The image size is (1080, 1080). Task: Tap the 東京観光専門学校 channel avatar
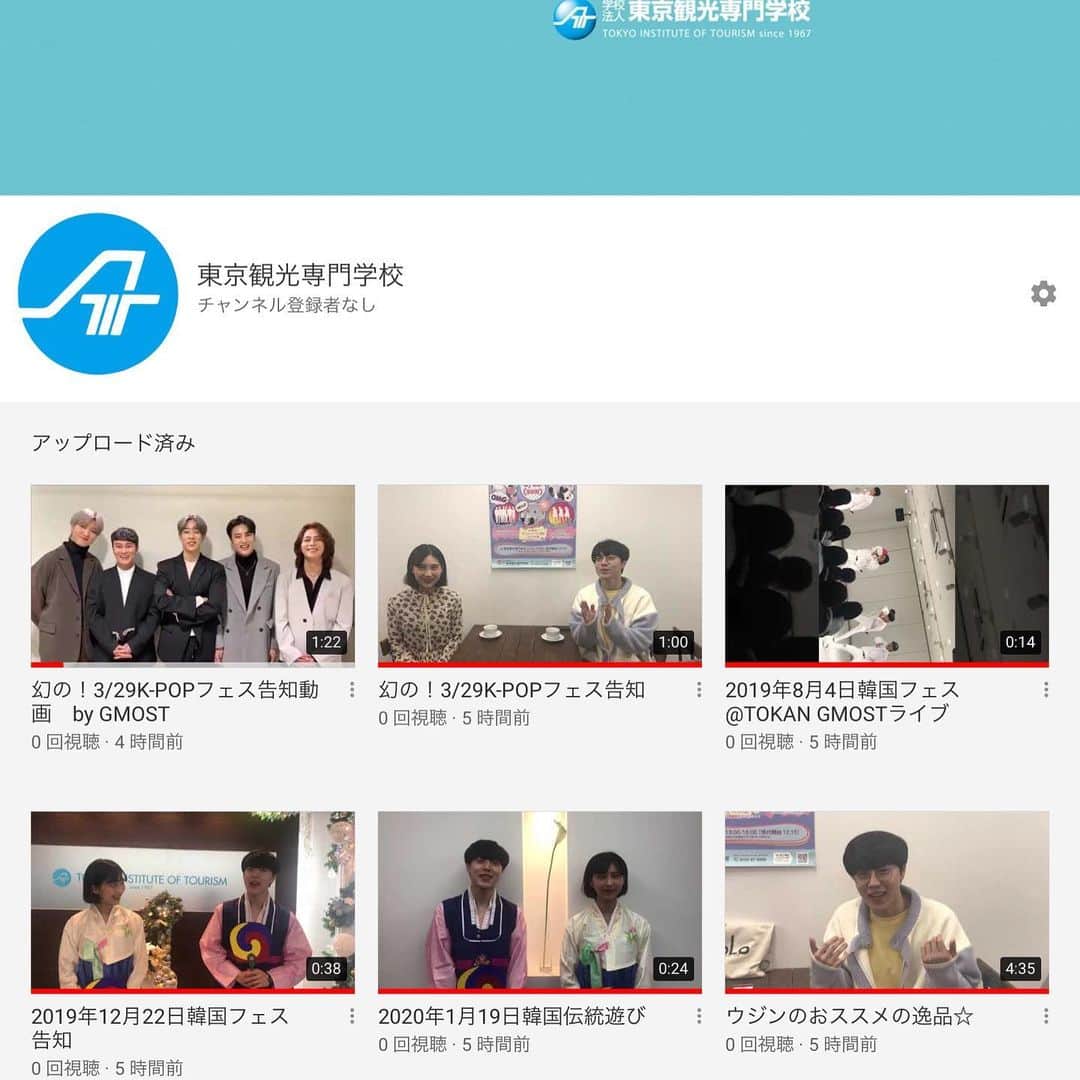(x=98, y=294)
